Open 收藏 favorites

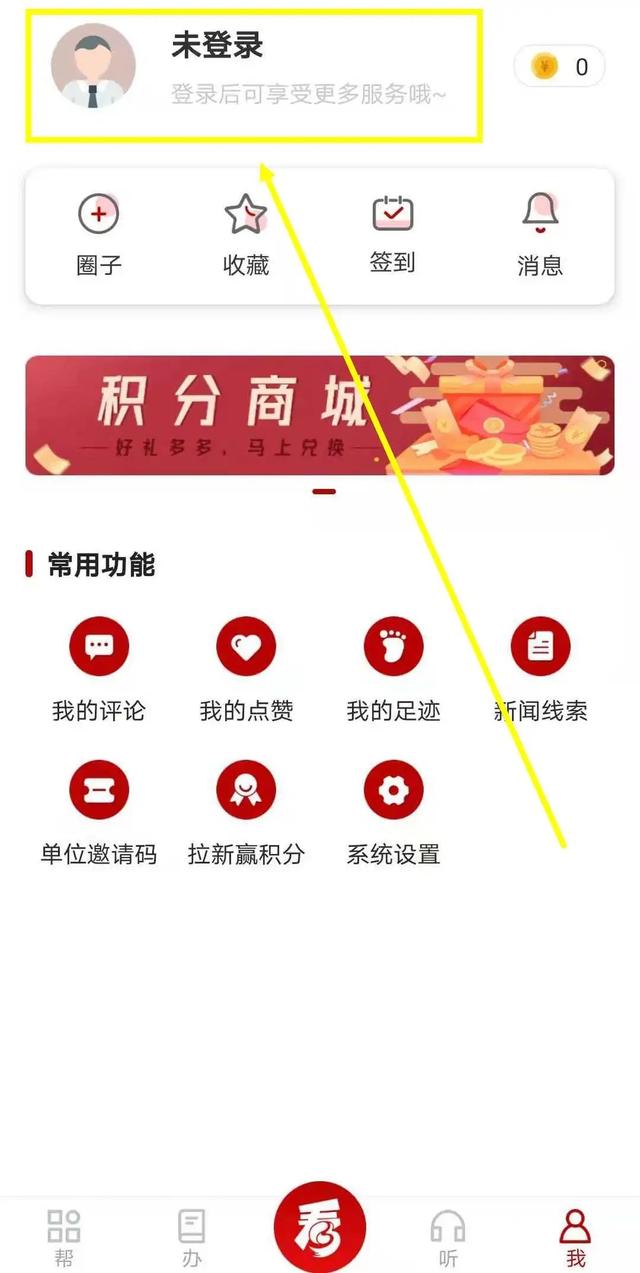pyautogui.click(x=246, y=235)
